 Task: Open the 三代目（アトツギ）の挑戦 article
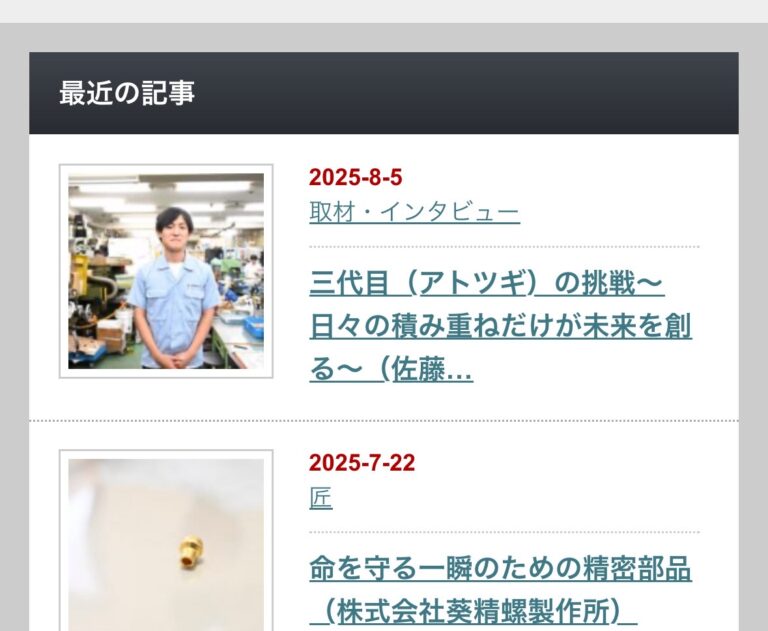point(500,326)
